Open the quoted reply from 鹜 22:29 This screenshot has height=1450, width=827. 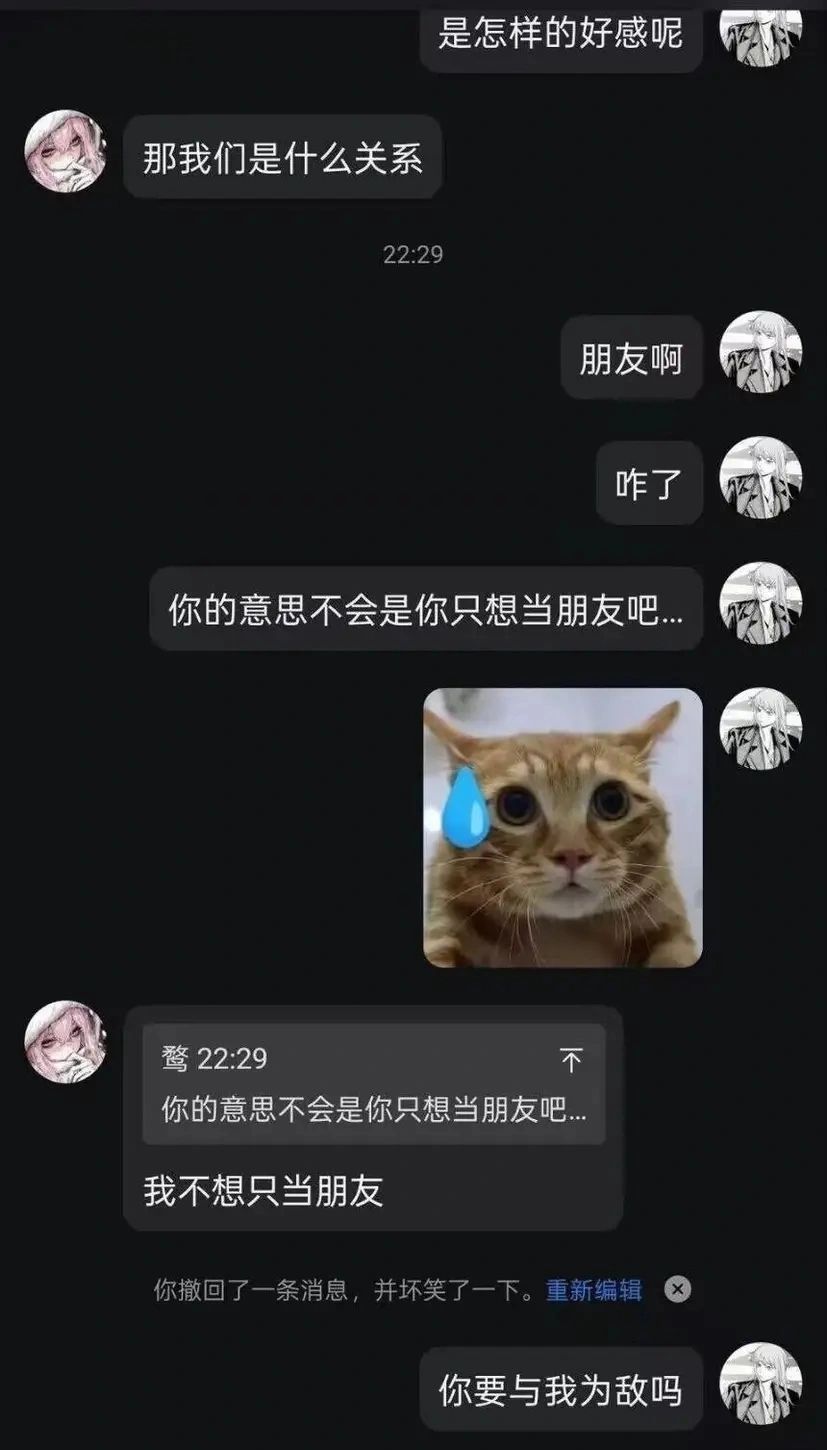(x=373, y=1084)
